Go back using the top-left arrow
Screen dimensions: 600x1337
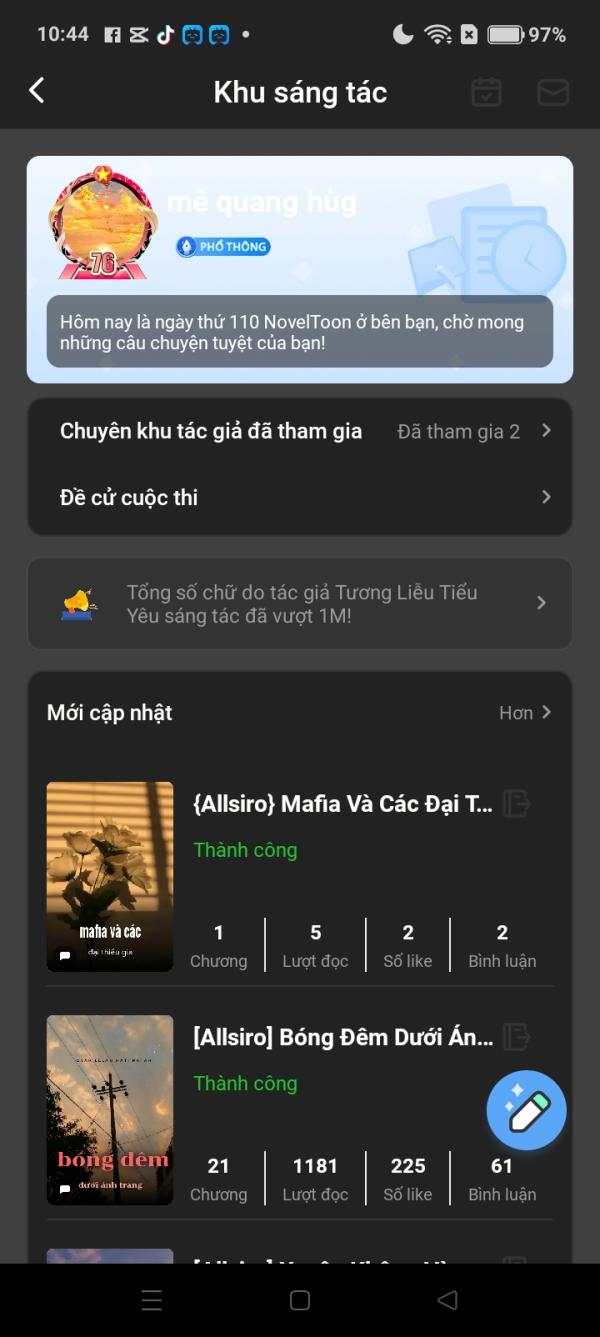[37, 91]
